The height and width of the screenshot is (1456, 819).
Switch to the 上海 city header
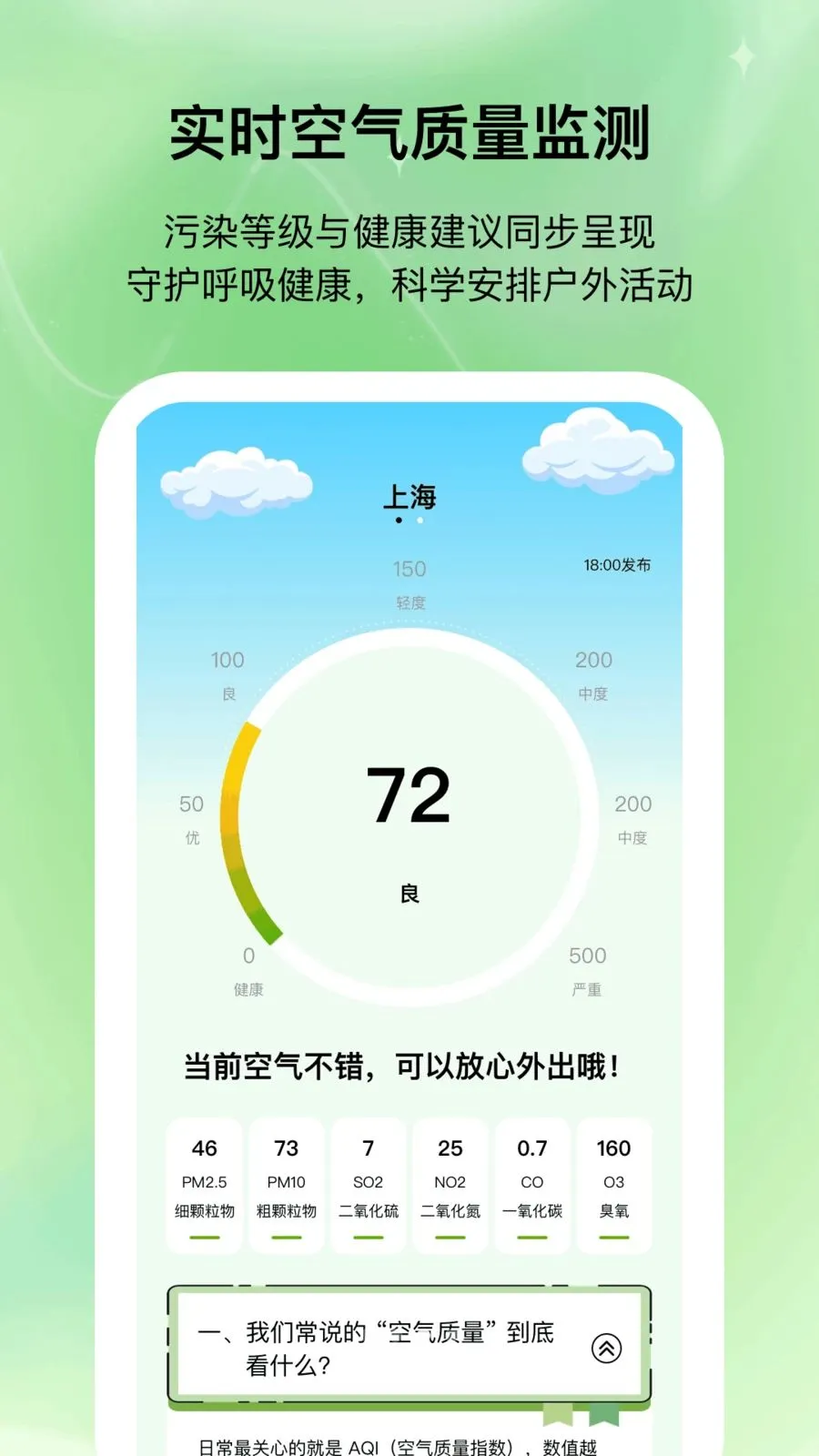410,498
